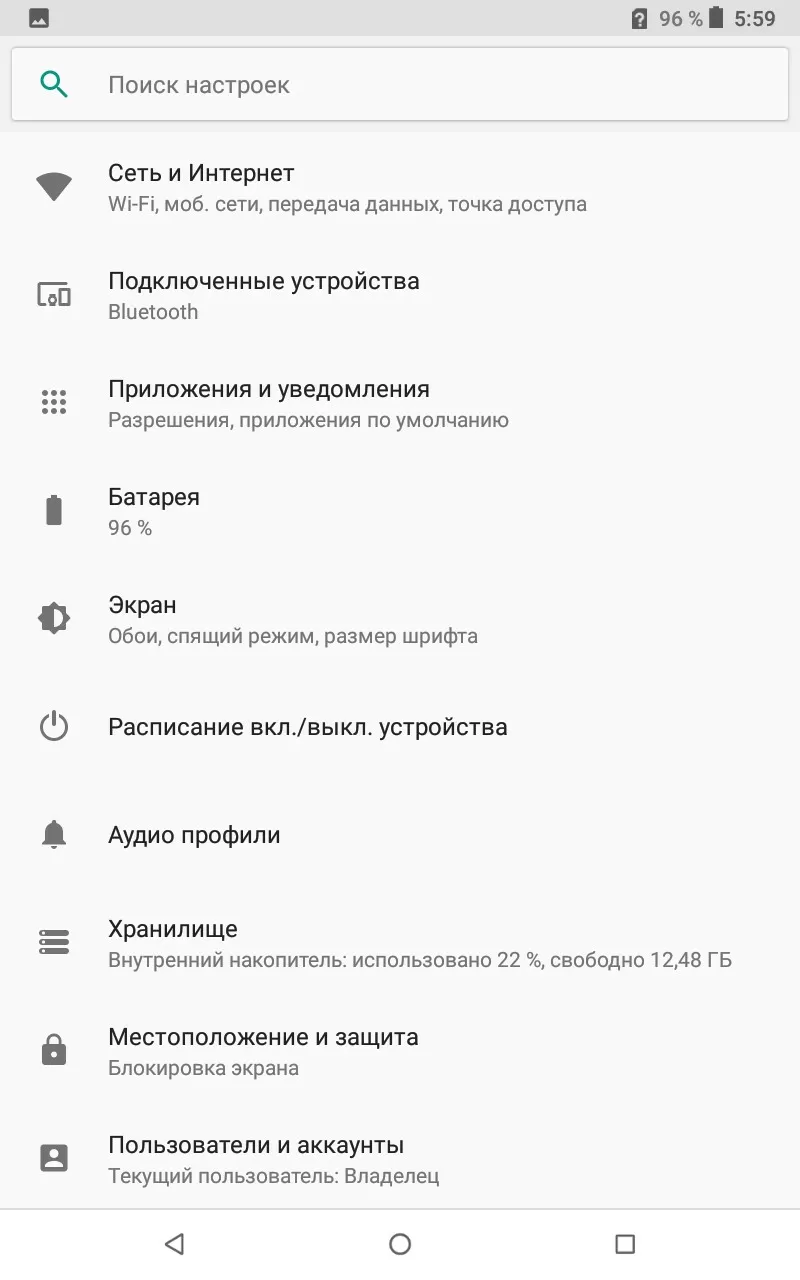The image size is (800, 1280).
Task: View Хранилище storage details
Action: tap(400, 943)
